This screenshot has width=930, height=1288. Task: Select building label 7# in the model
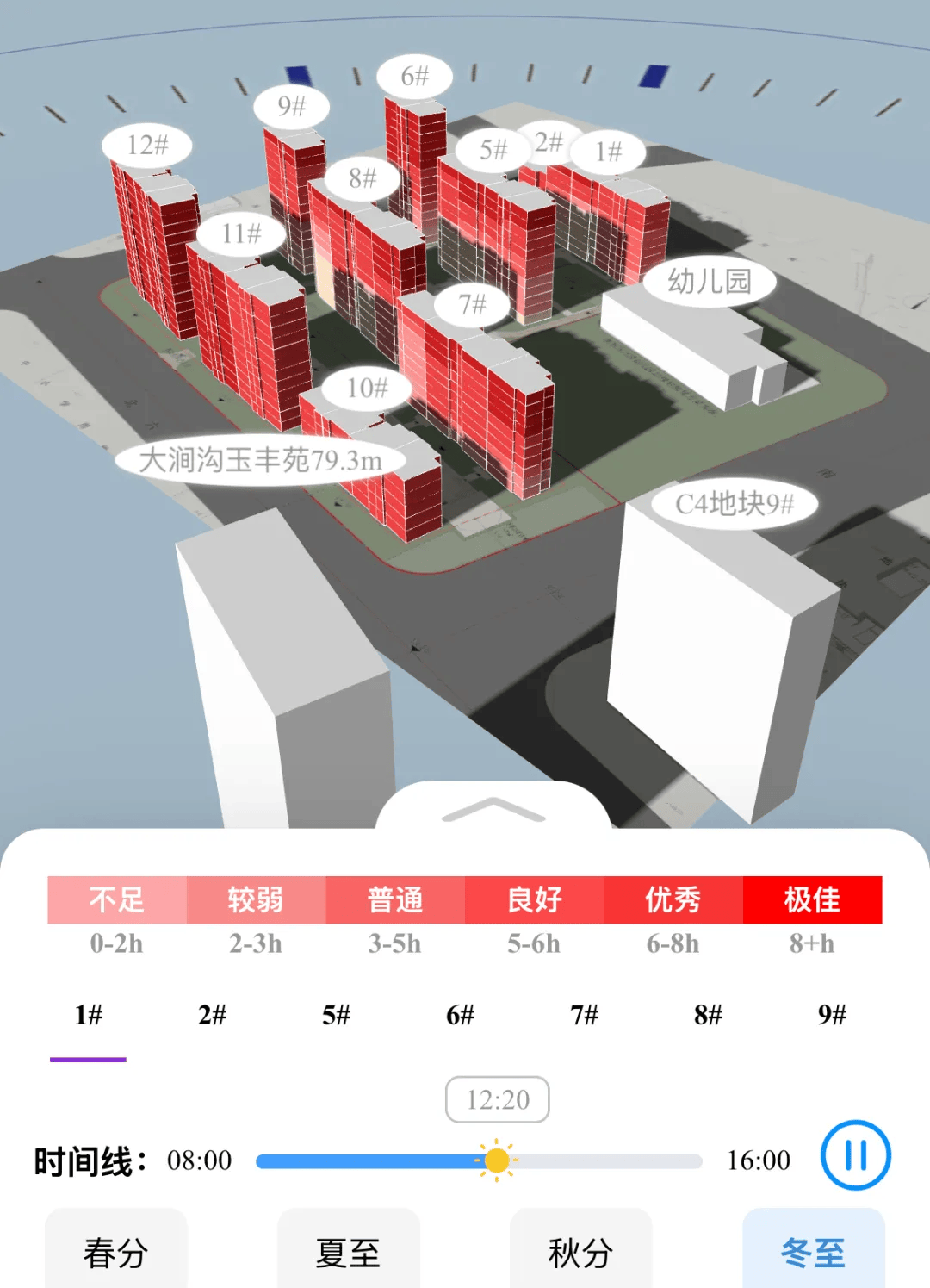(472, 304)
